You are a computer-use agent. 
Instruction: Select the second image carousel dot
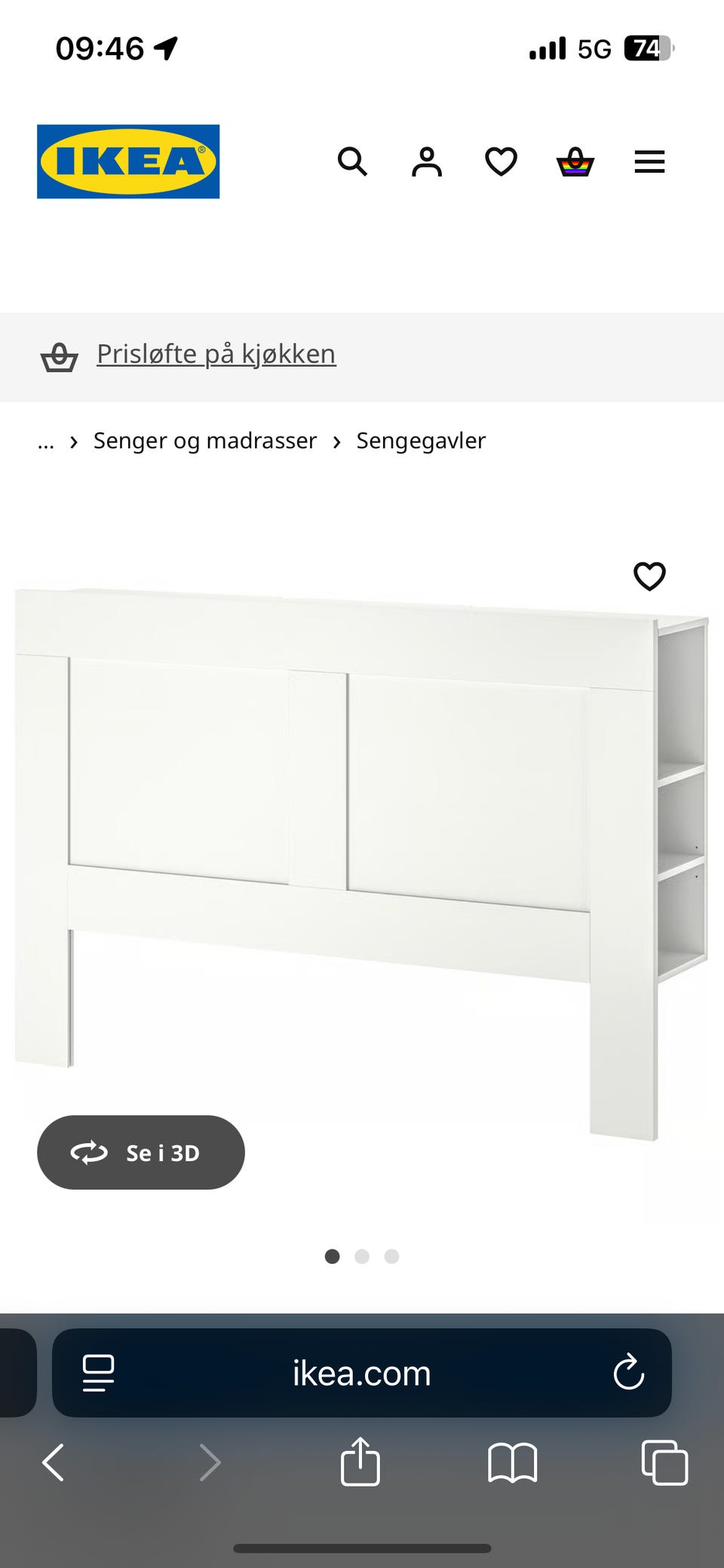tap(362, 1256)
